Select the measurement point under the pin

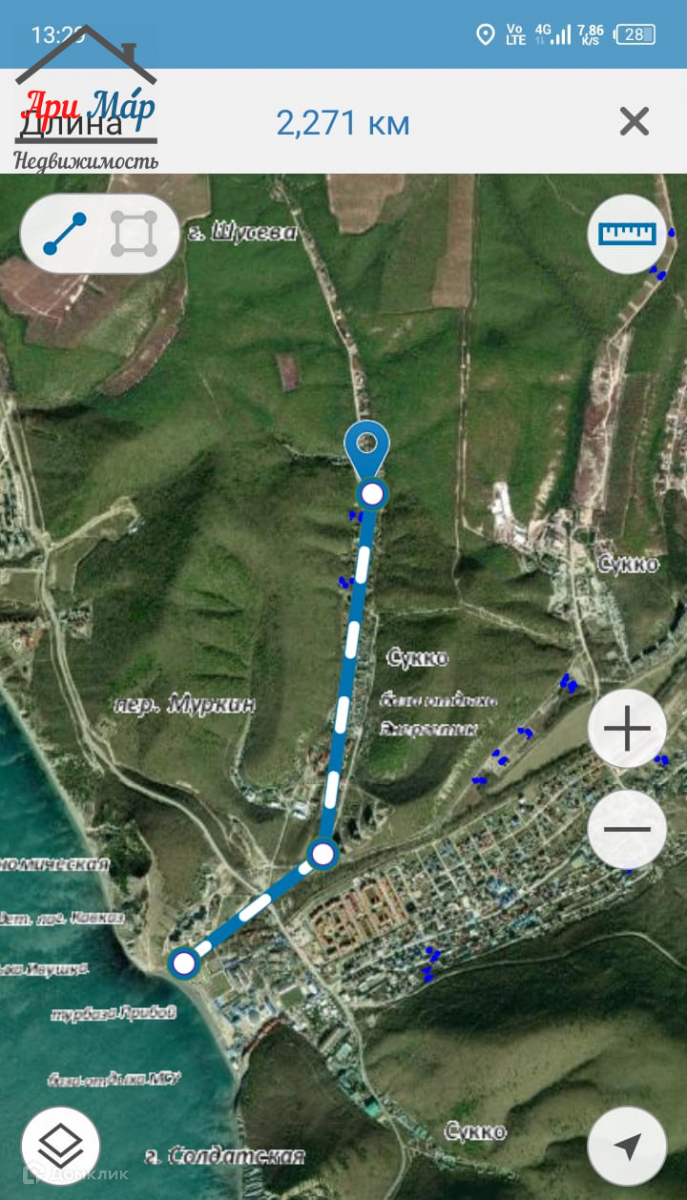coord(373,493)
